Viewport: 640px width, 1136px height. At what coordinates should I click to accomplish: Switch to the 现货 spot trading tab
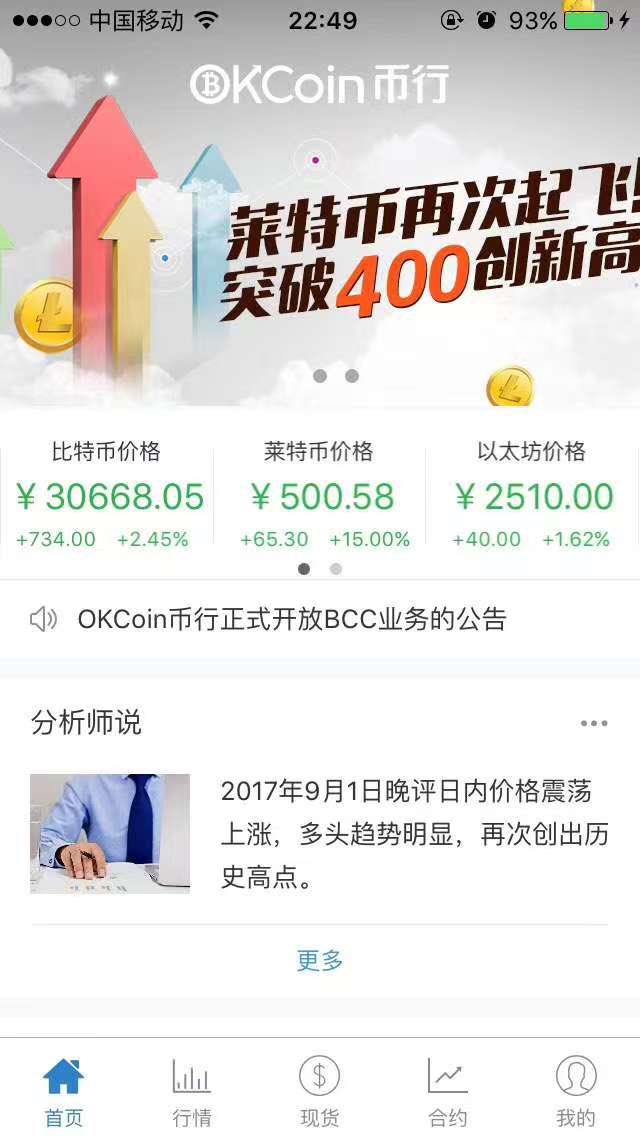(320, 1090)
